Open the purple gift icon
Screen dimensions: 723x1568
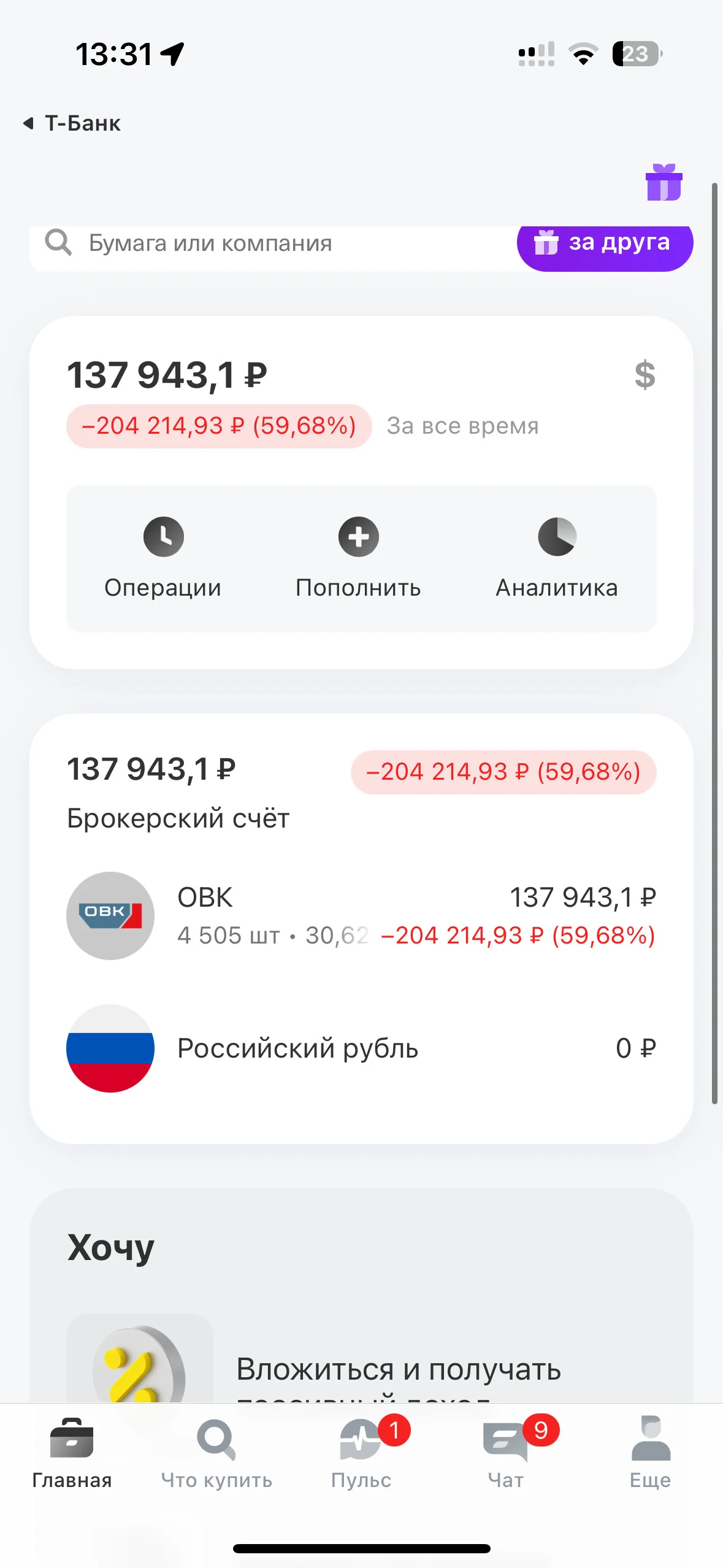point(664,183)
